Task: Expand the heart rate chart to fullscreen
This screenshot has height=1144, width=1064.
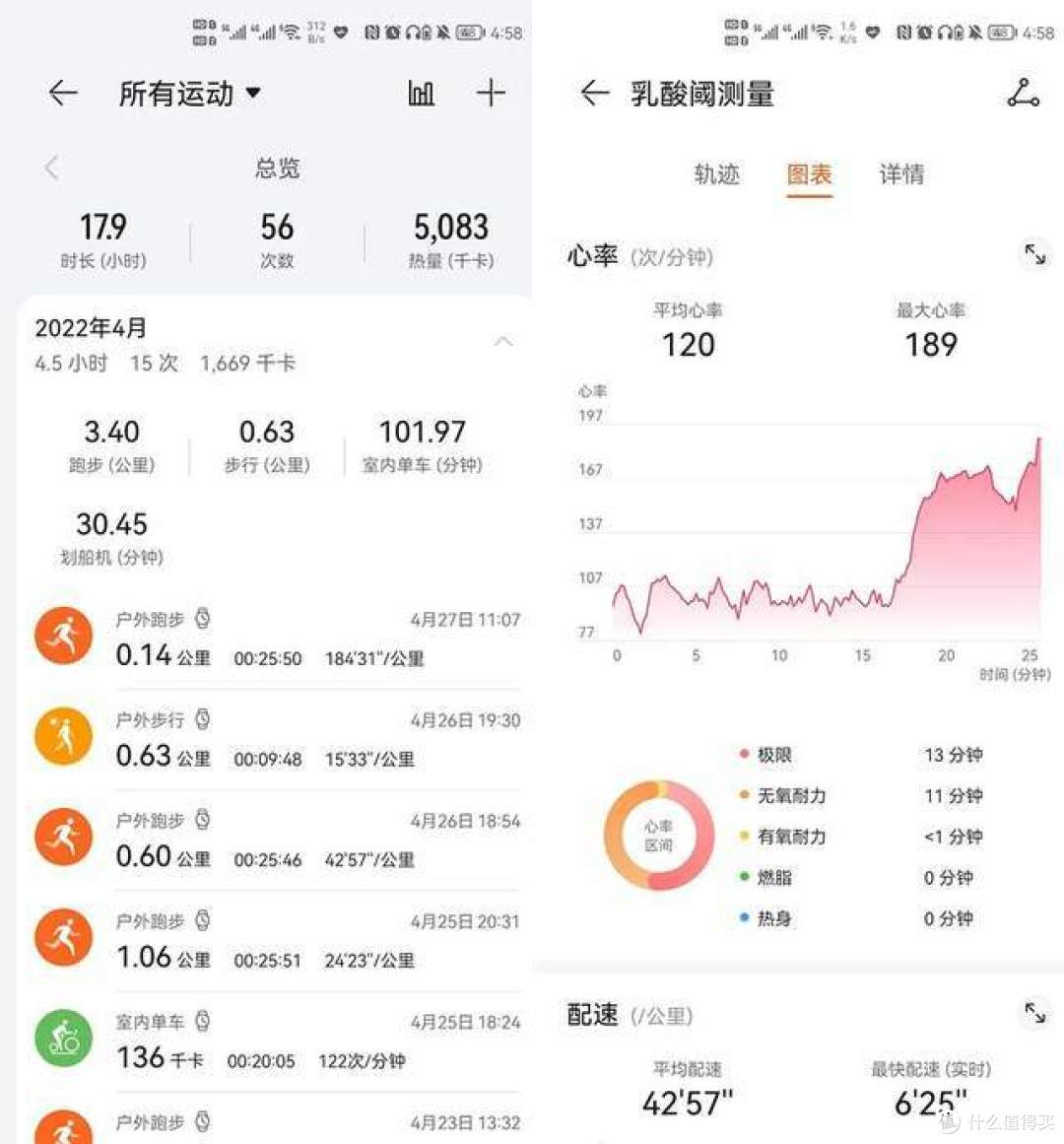Action: pos(1034,254)
